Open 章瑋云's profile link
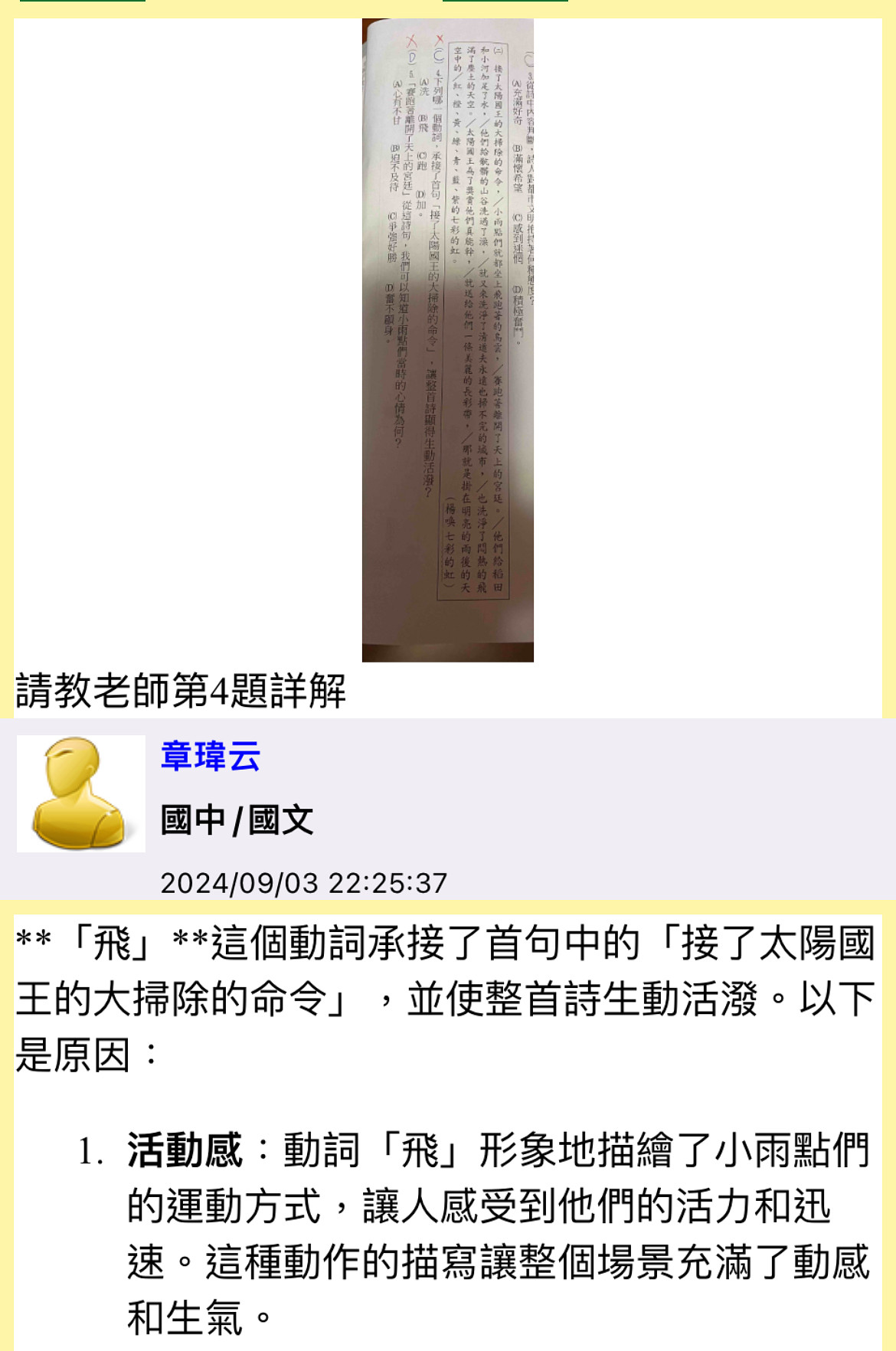896x1351 pixels. [x=211, y=757]
